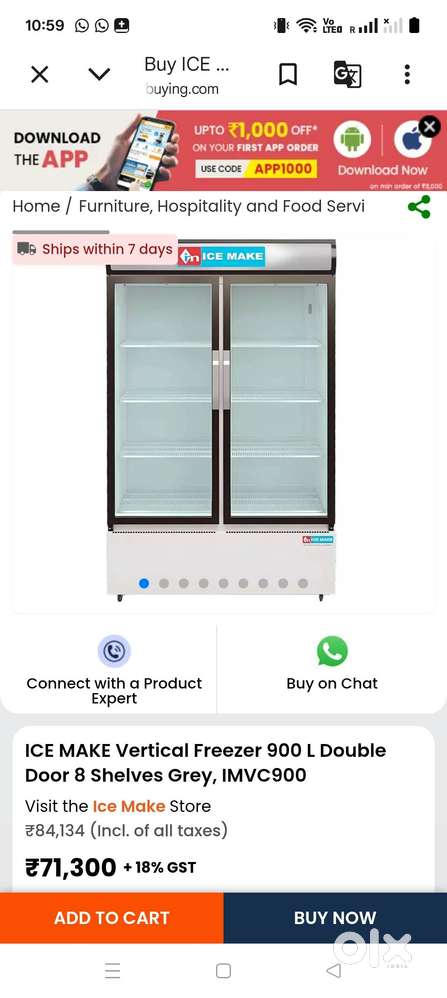
Task: Choose Buy on Chat via WhatsApp
Action: (x=332, y=664)
